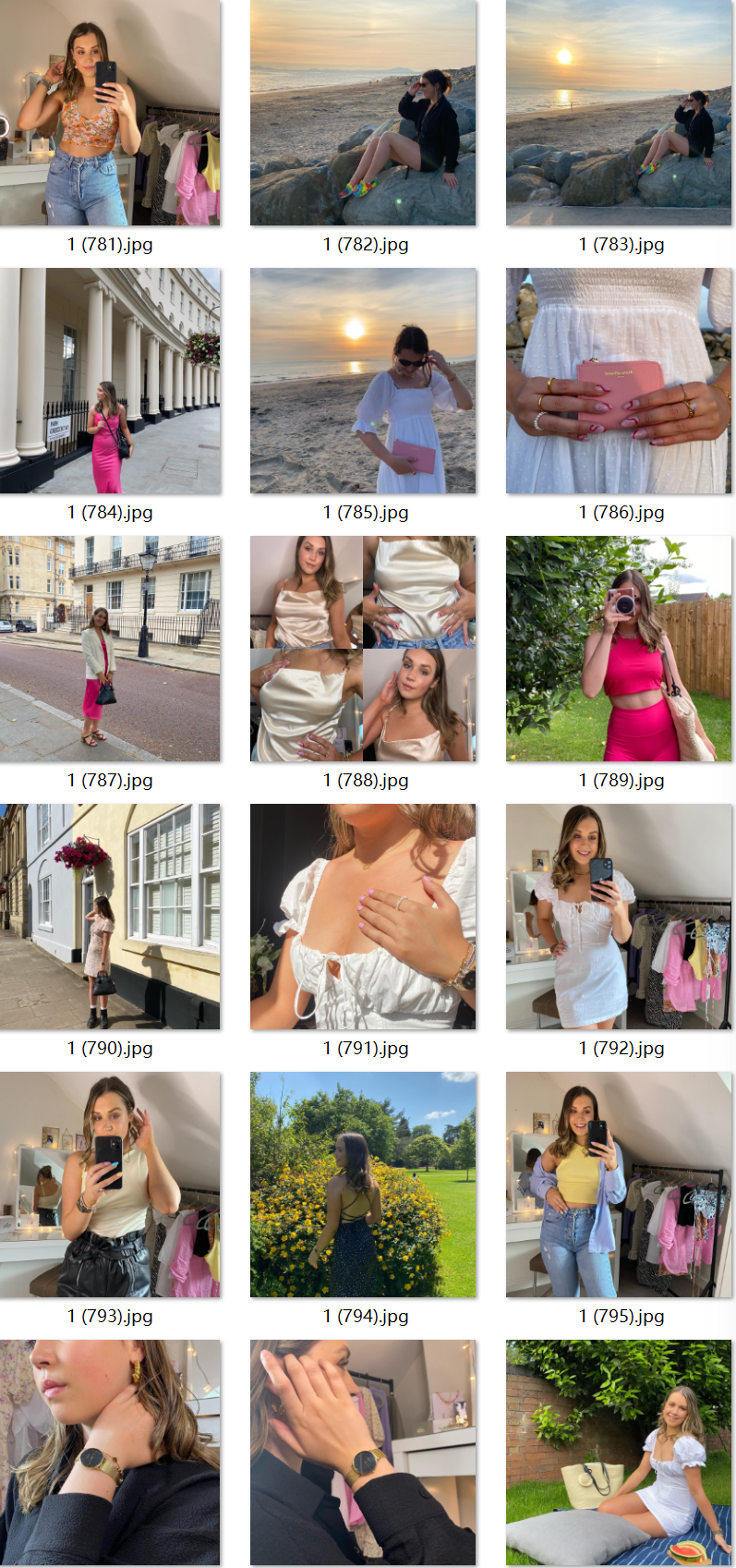Open the collage image 1 (788).jpg
The image size is (736, 1568).
363,649
